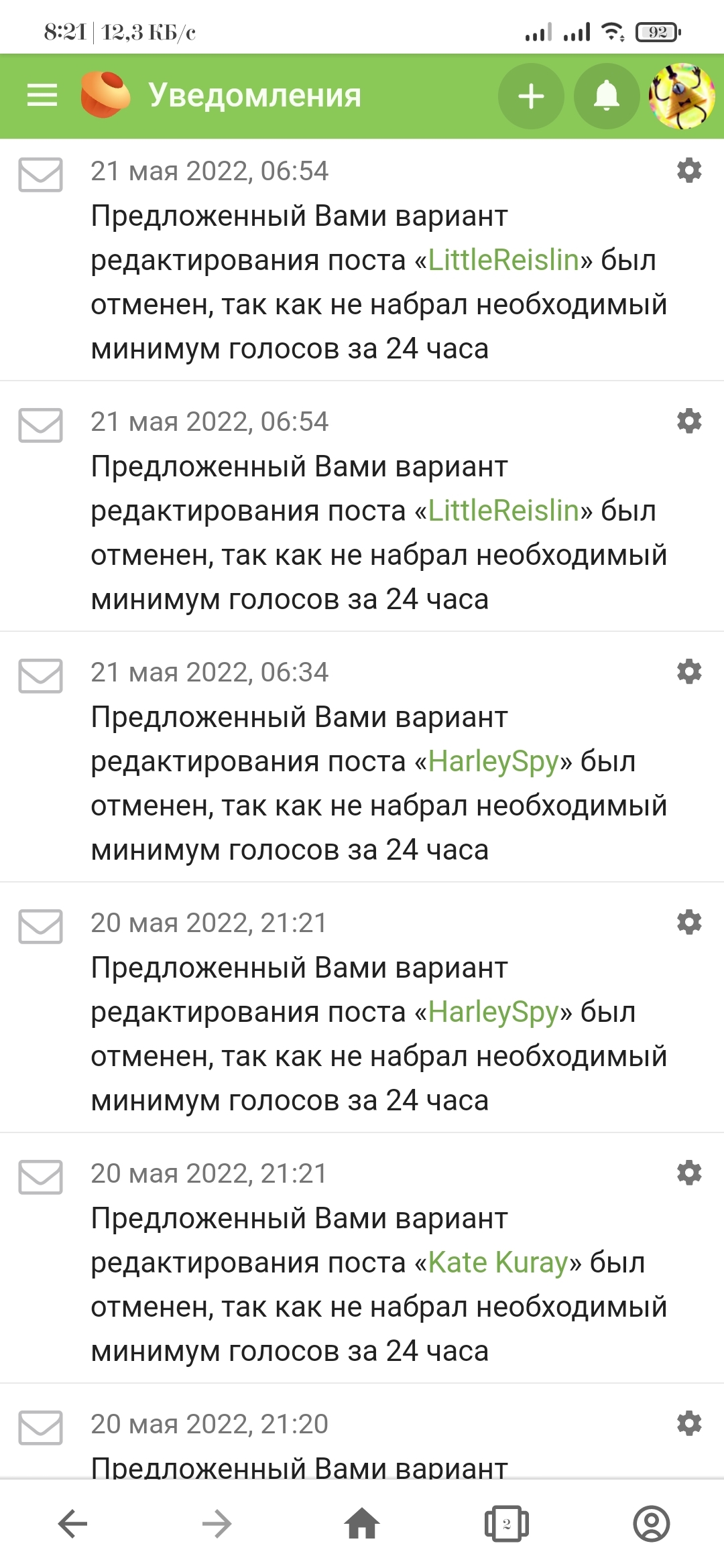This screenshot has width=724, height=1568.
Task: Open the notifications bell
Action: [x=607, y=96]
